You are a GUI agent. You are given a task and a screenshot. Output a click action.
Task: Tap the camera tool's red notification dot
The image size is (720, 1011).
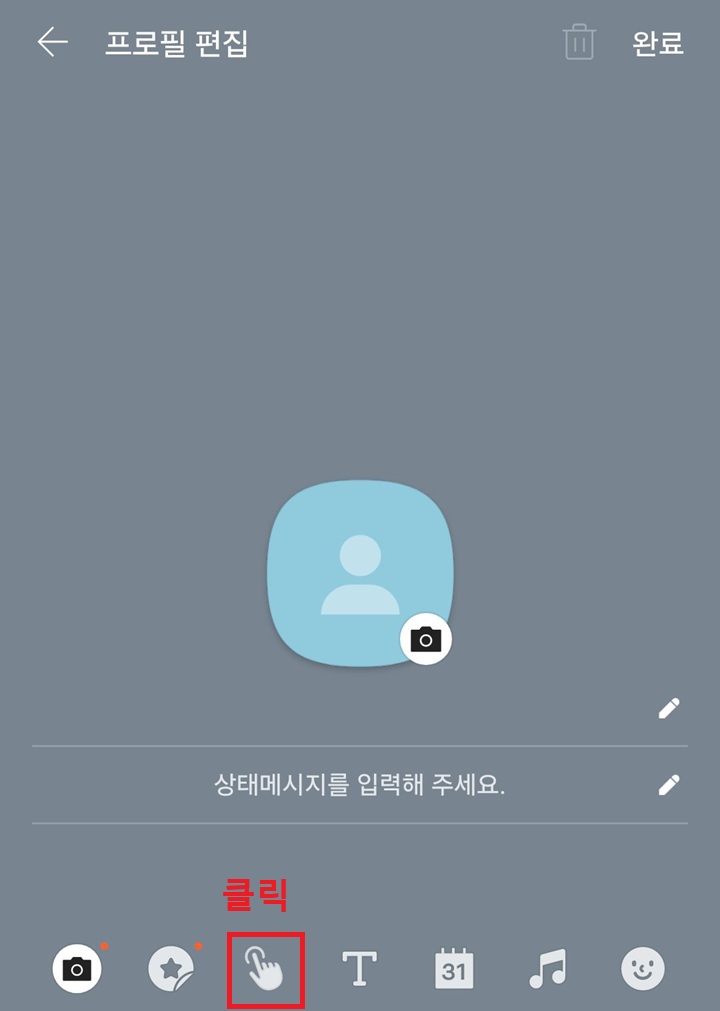tap(103, 948)
